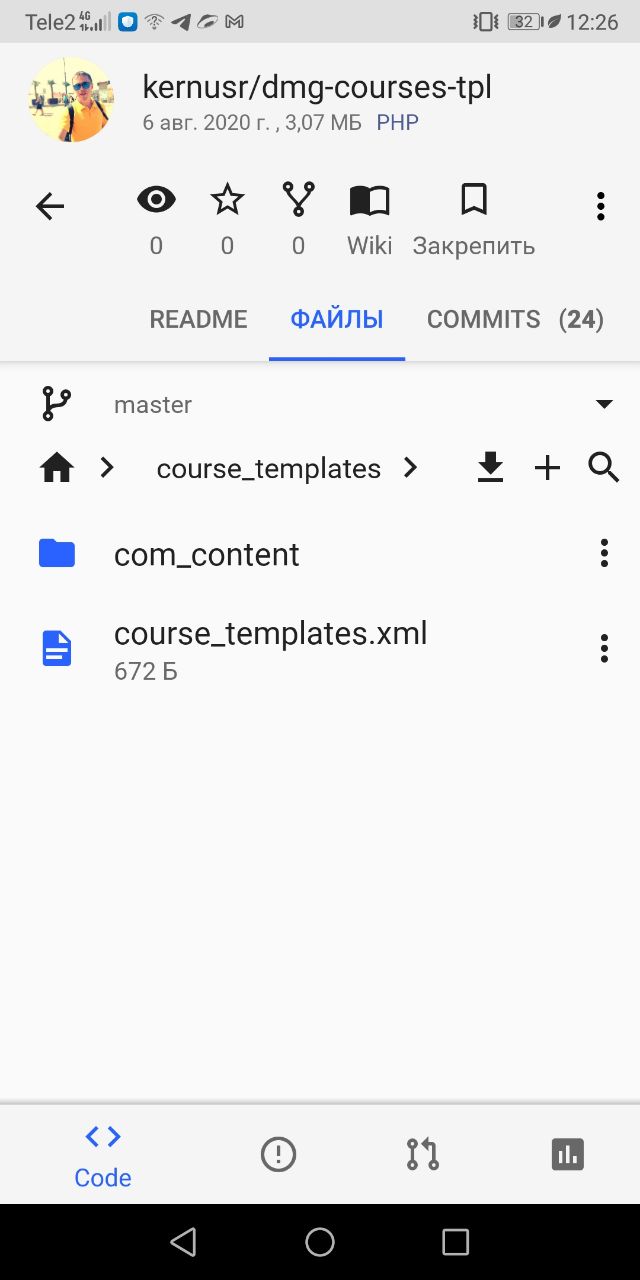Open options for course_templates.xml
640x1280 pixels.
(603, 648)
